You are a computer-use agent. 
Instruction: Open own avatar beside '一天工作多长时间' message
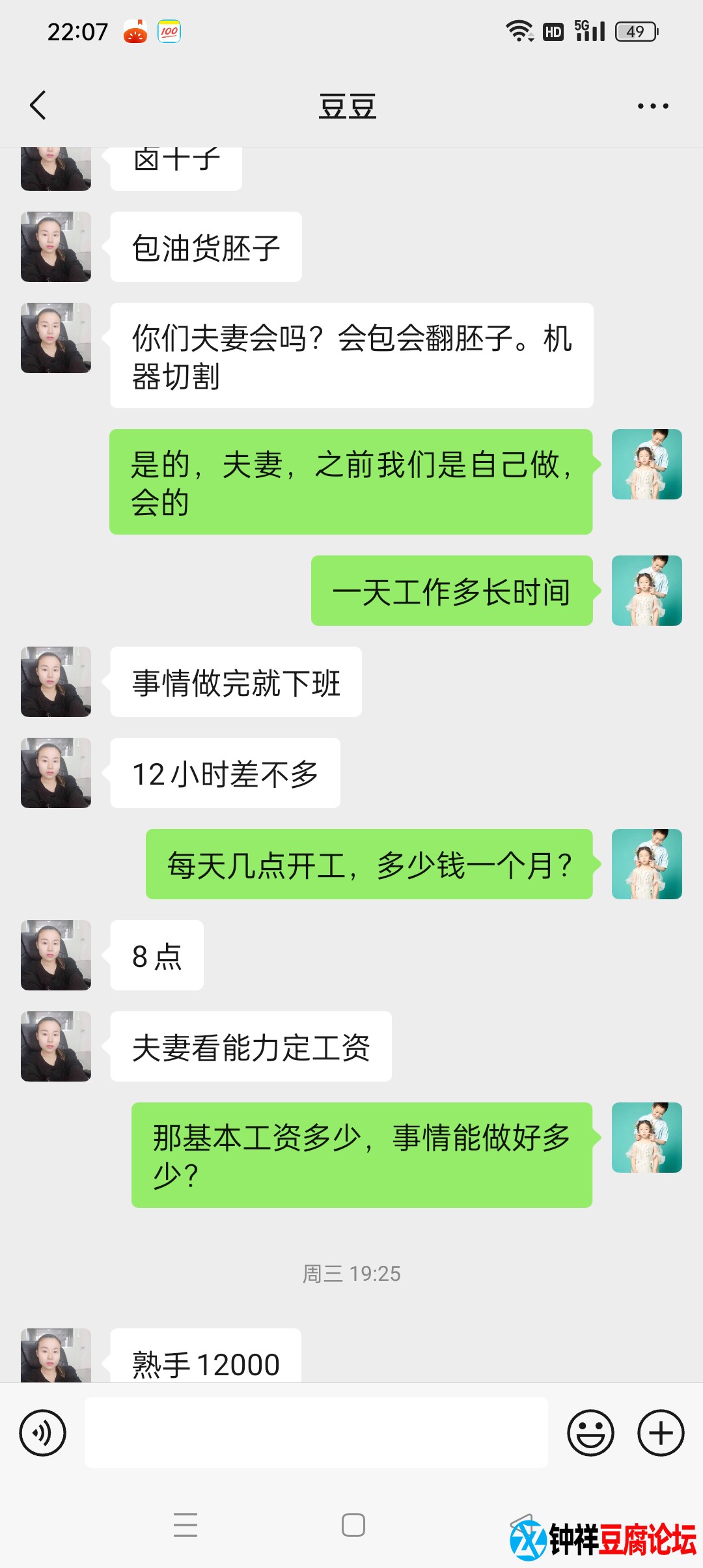pos(646,591)
